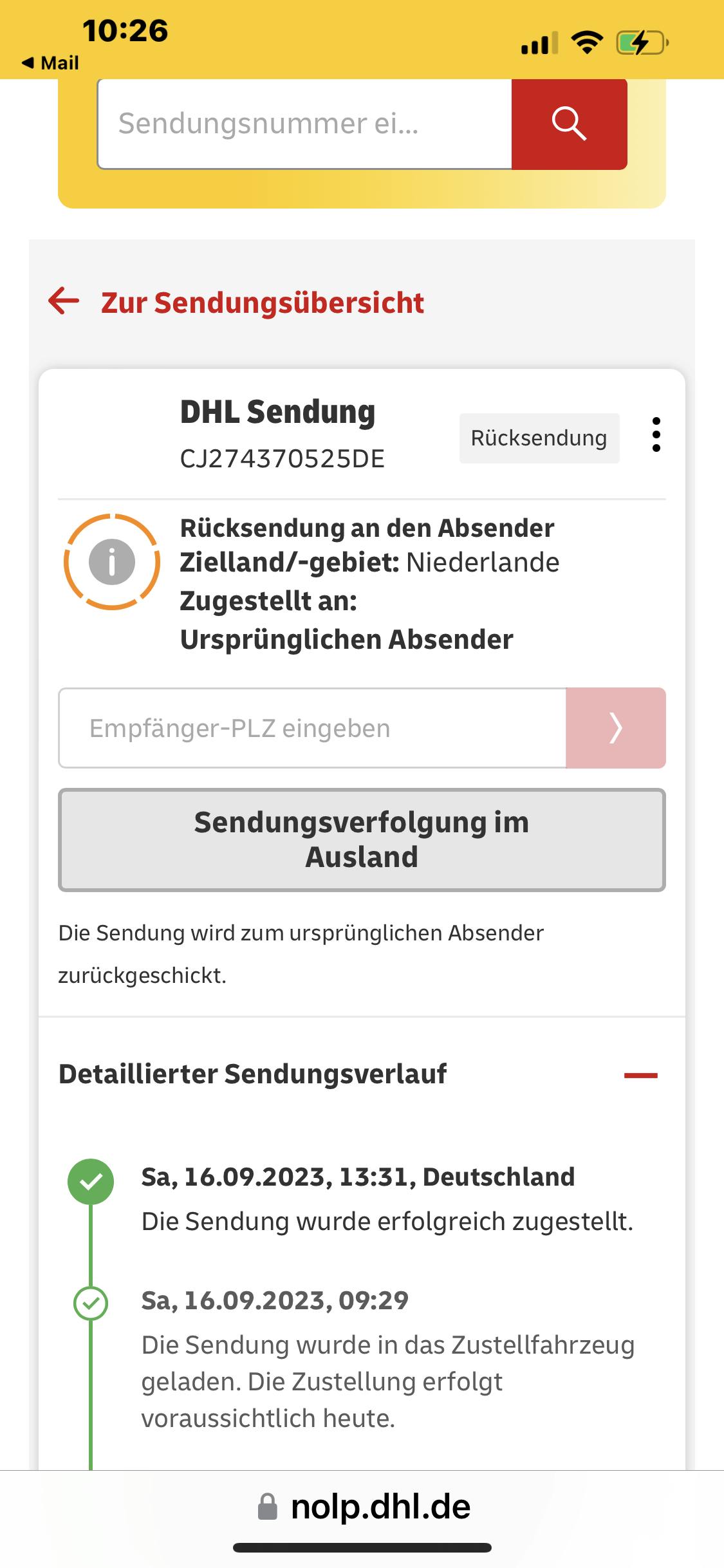
Task: Tap the nolp.dhl.de address bar
Action: pyautogui.click(x=364, y=1506)
